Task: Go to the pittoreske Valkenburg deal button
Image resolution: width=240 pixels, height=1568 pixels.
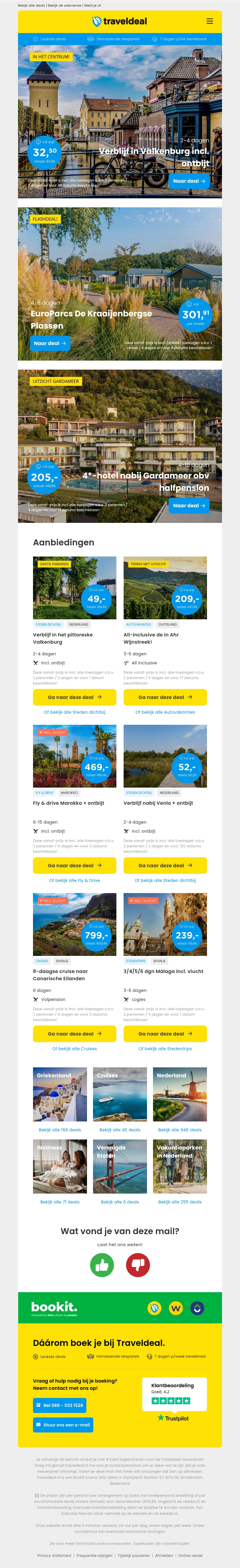Action: point(74,697)
